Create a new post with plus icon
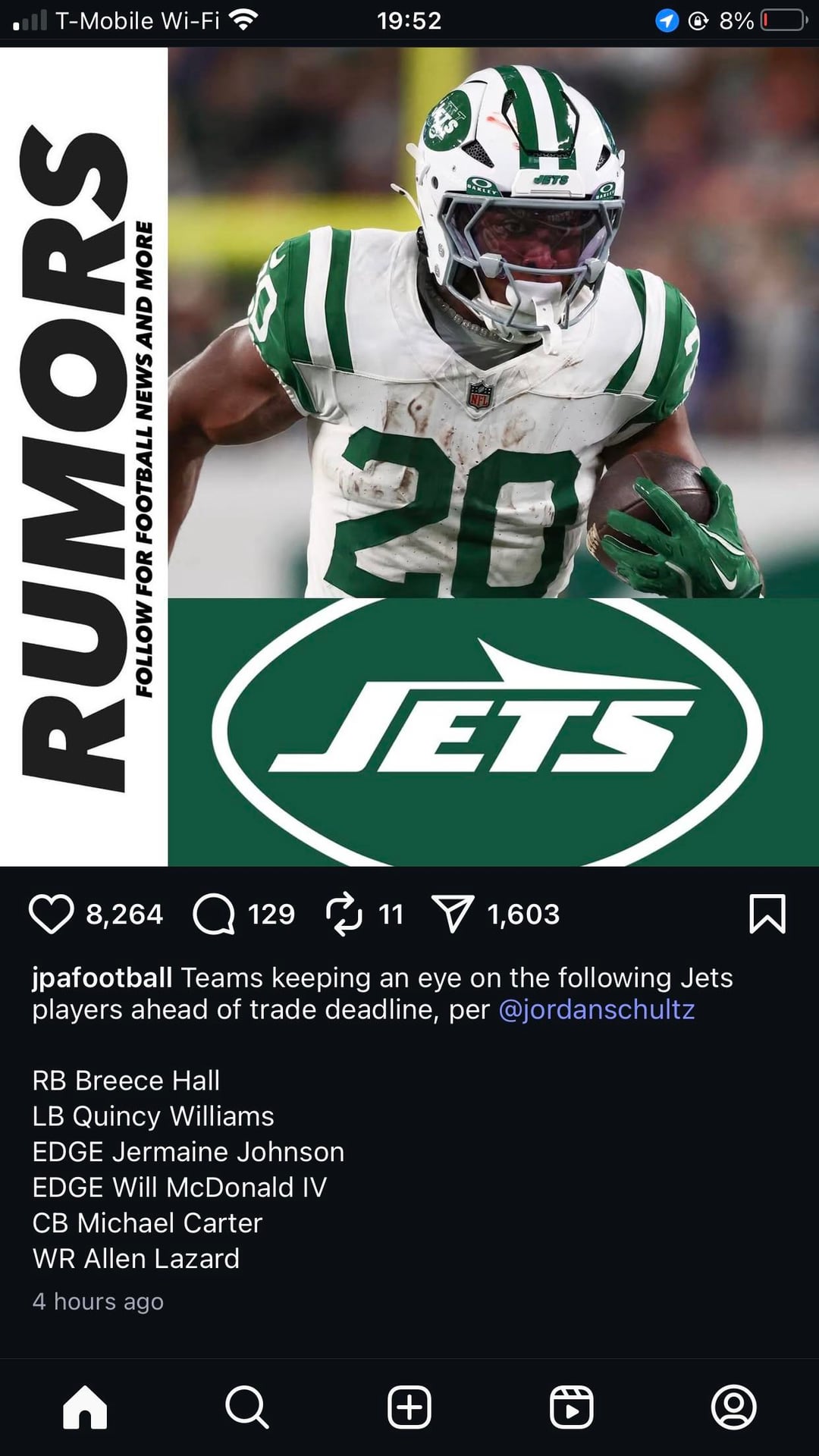Viewport: 819px width, 1456px height. tap(409, 1407)
